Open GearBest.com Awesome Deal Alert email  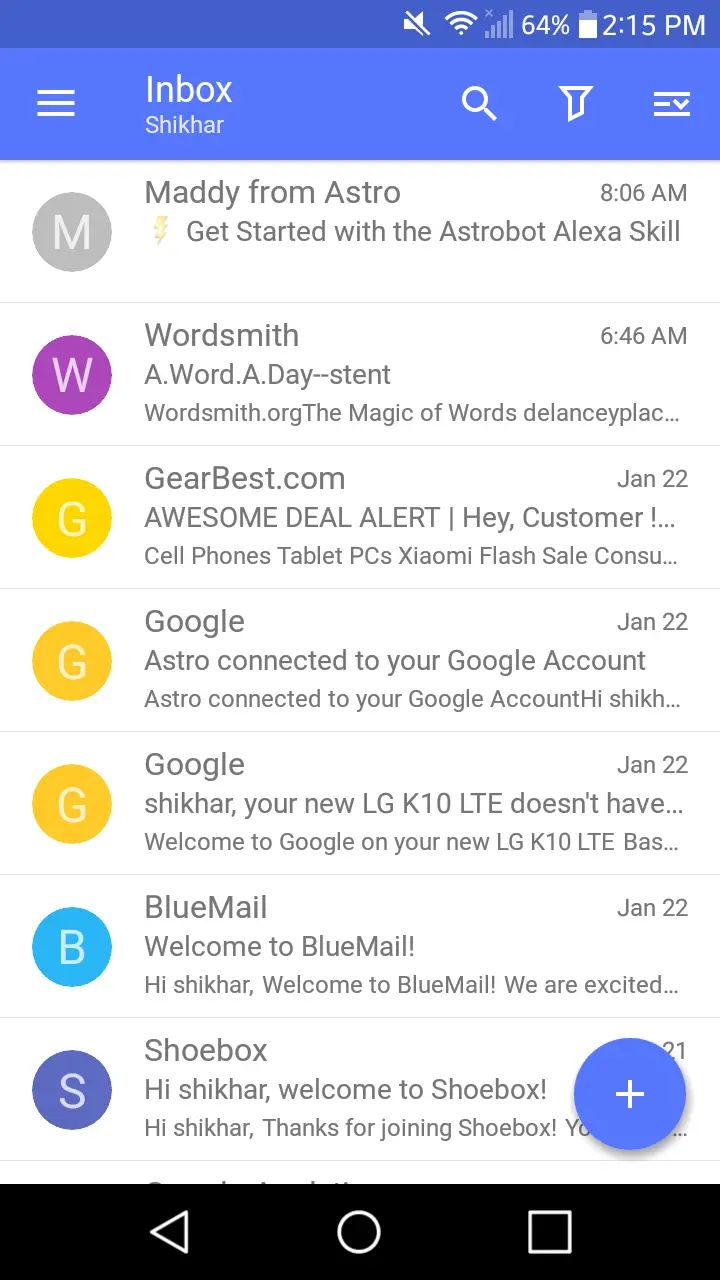pyautogui.click(x=412, y=517)
